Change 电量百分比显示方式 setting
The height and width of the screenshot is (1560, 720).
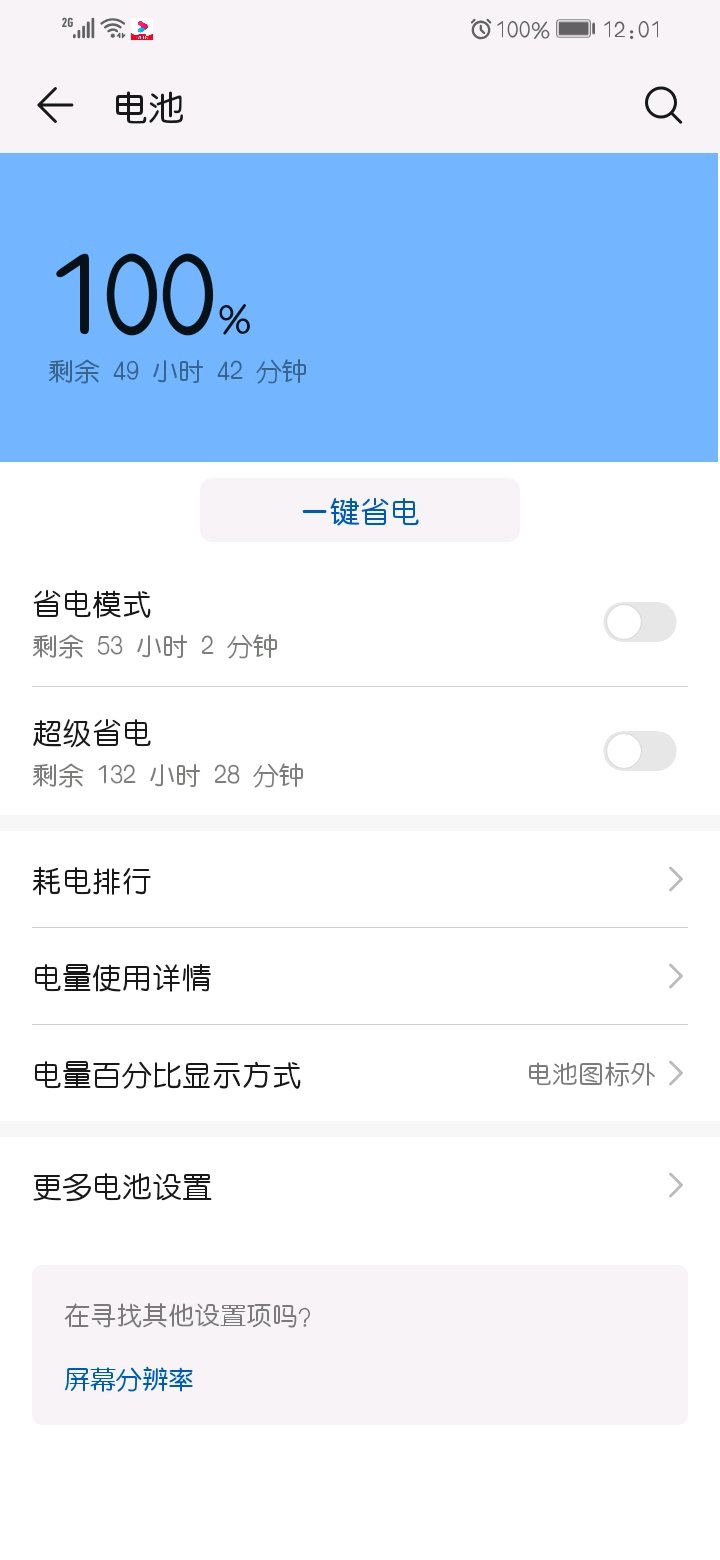(x=360, y=1074)
